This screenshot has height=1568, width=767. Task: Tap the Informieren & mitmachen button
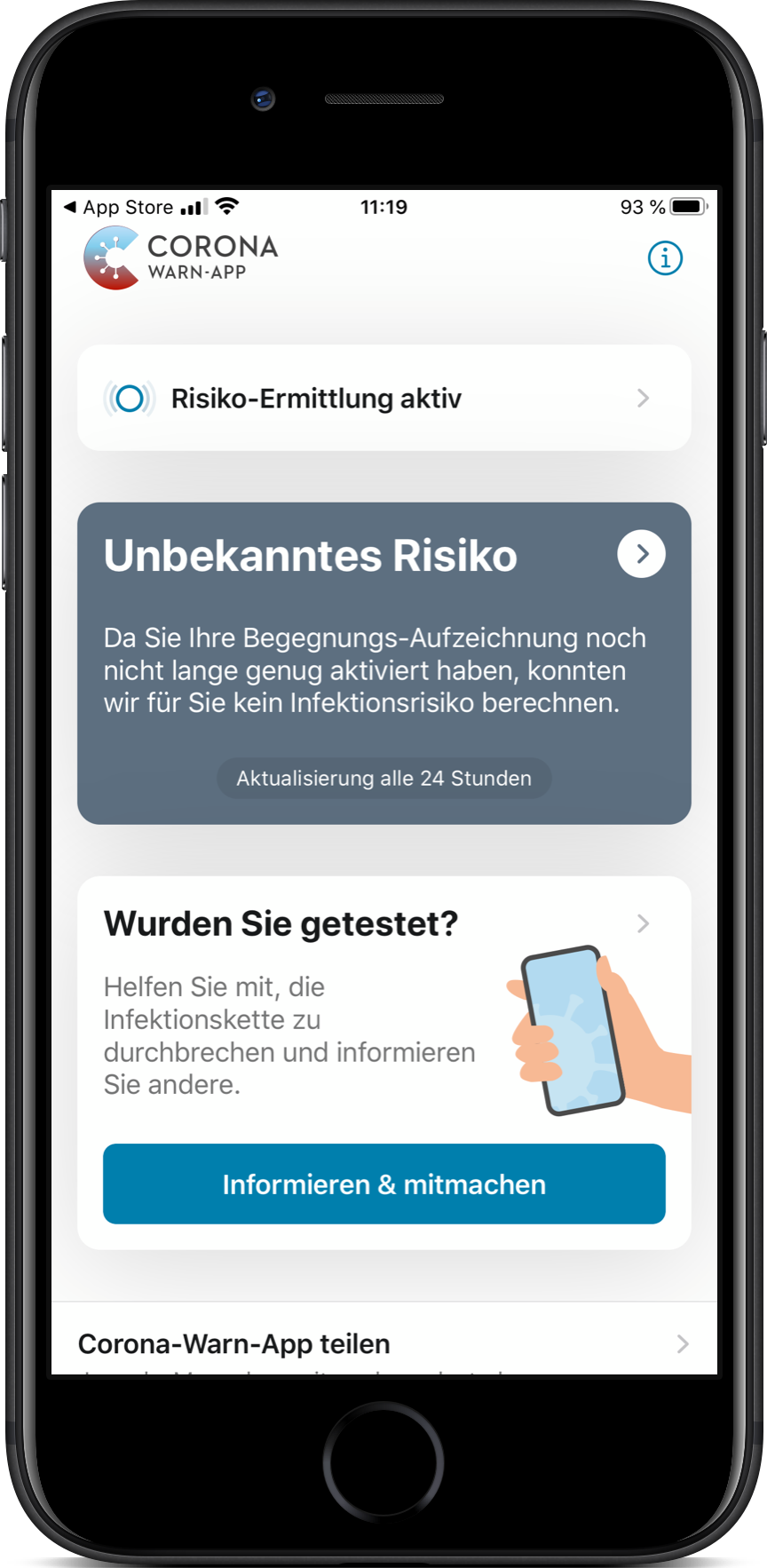[x=383, y=1184]
